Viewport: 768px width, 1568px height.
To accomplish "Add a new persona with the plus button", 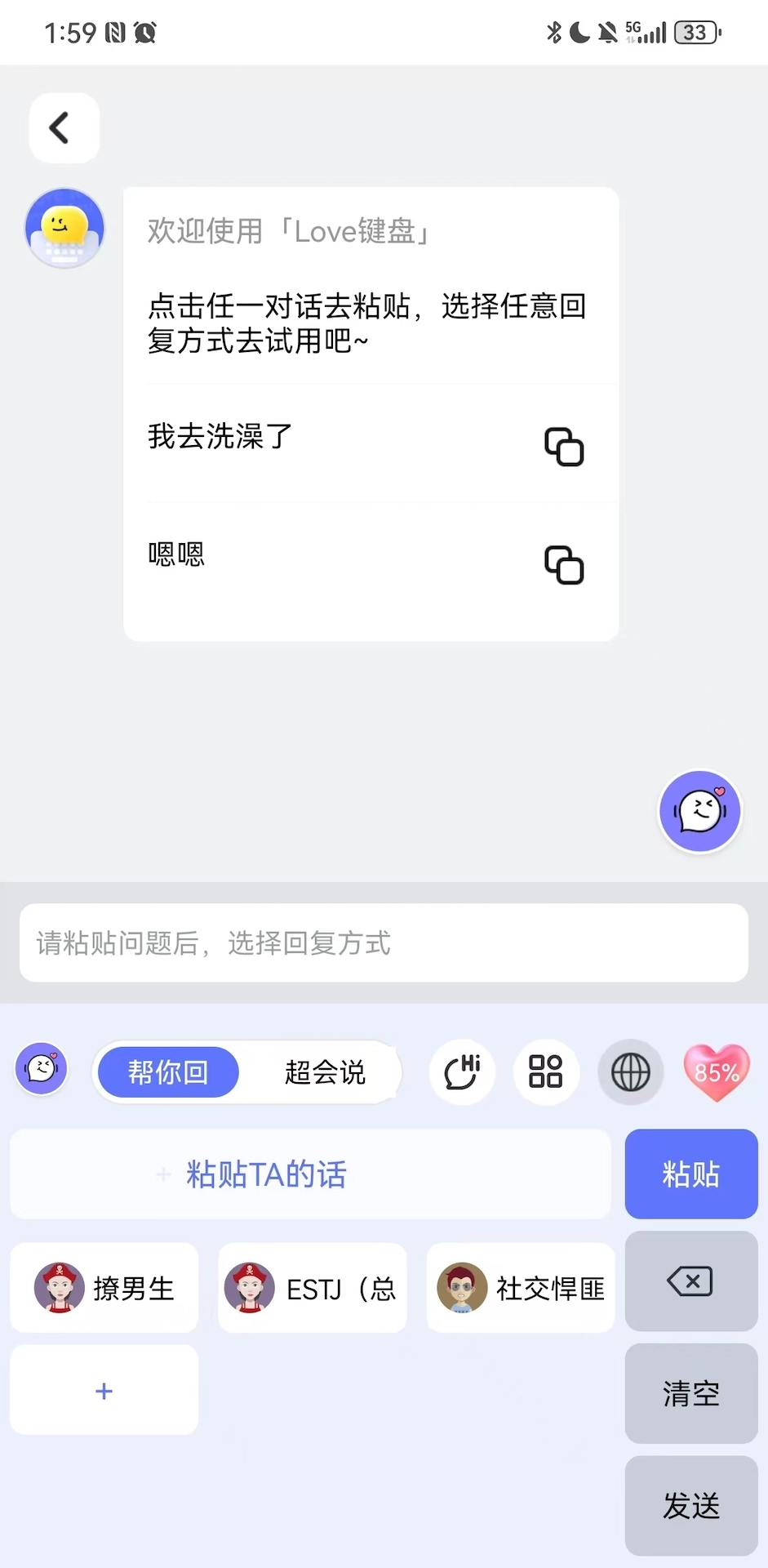I will pyautogui.click(x=104, y=1391).
